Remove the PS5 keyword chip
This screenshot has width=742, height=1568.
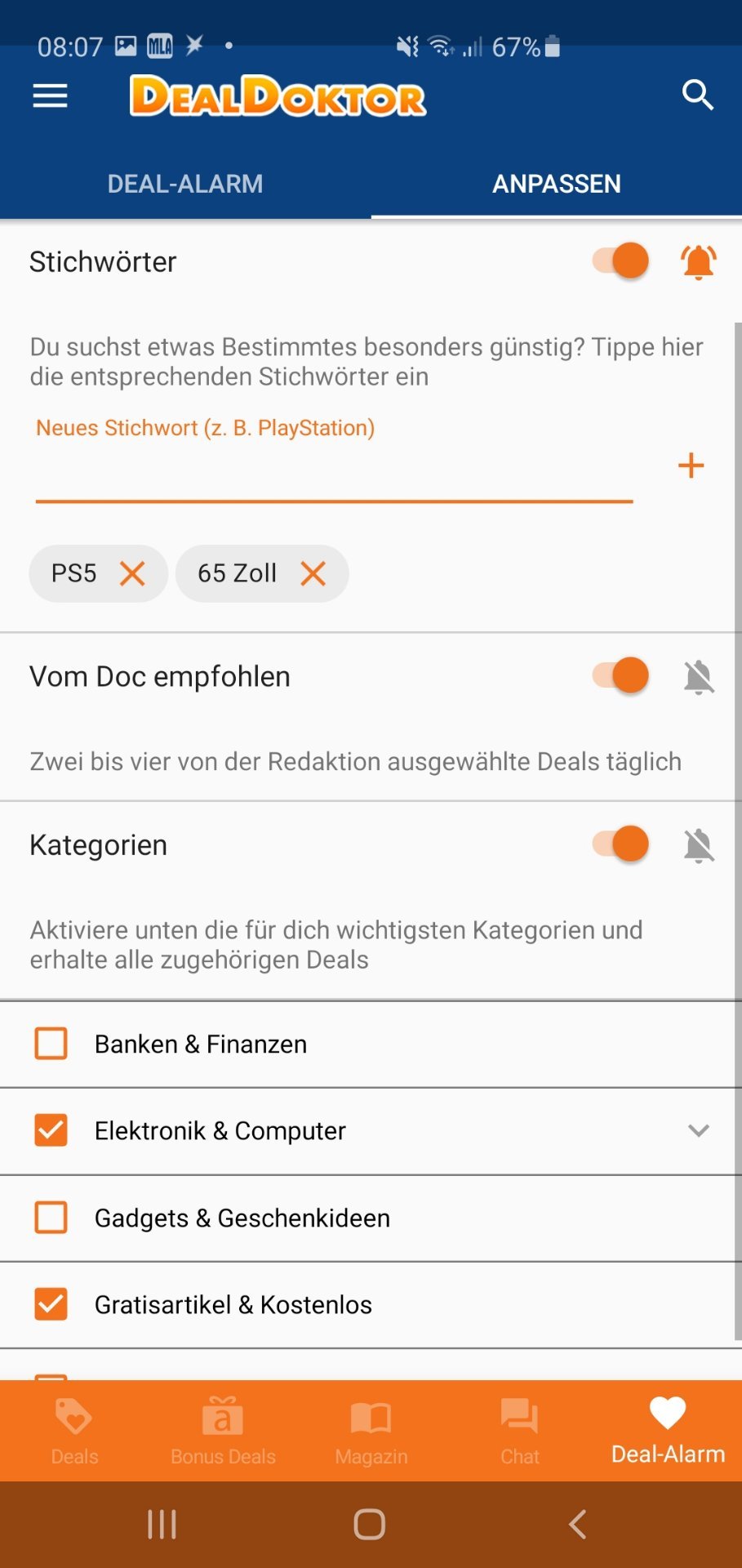pyautogui.click(x=132, y=573)
